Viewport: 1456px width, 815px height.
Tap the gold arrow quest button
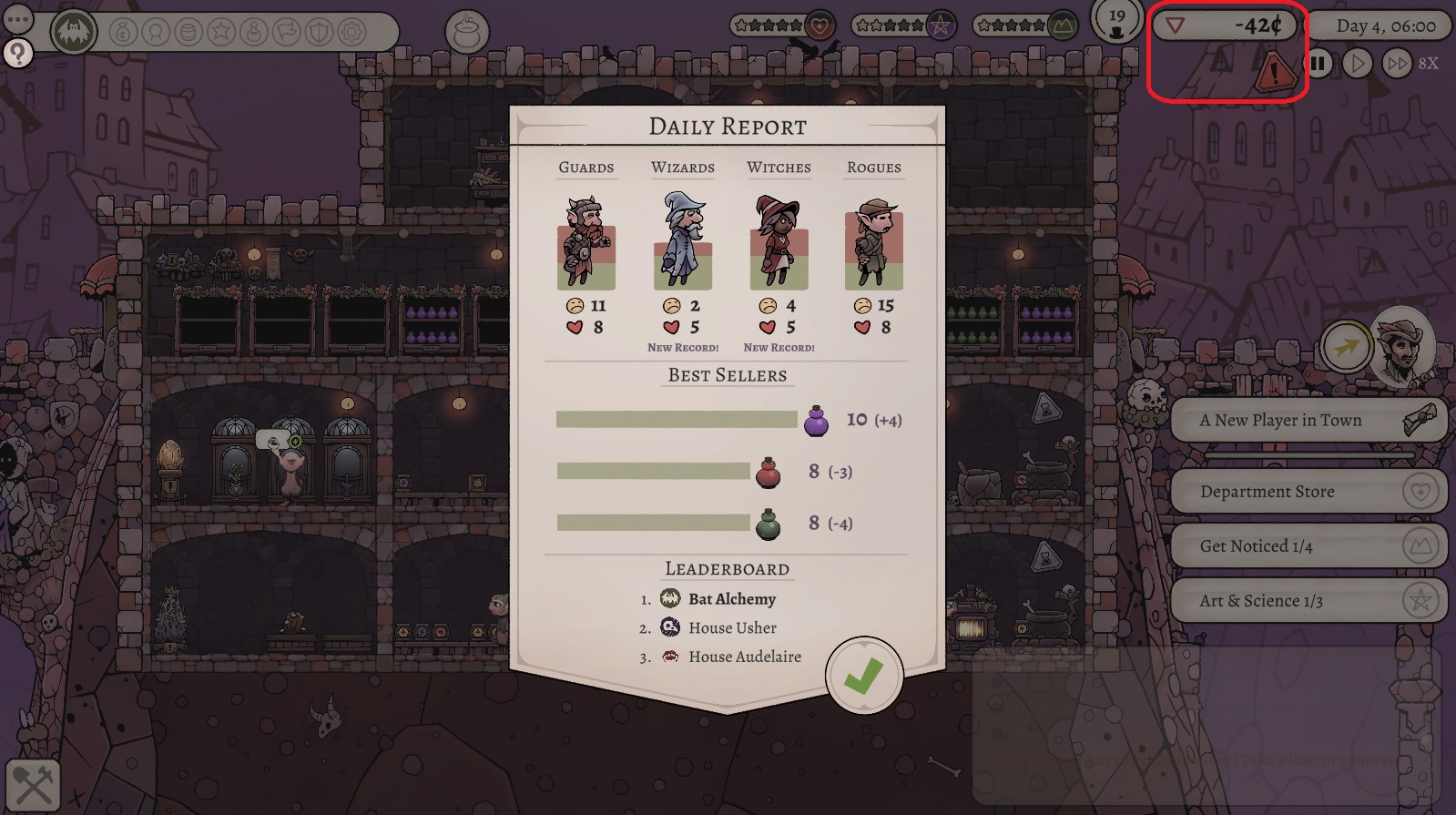[x=1346, y=347]
